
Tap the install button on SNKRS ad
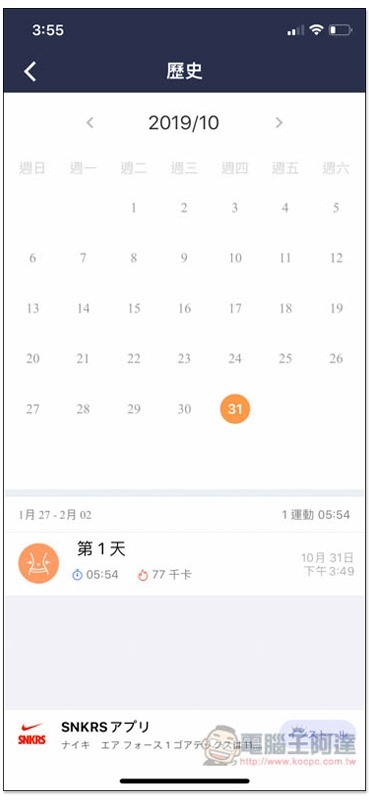pyautogui.click(x=317, y=734)
